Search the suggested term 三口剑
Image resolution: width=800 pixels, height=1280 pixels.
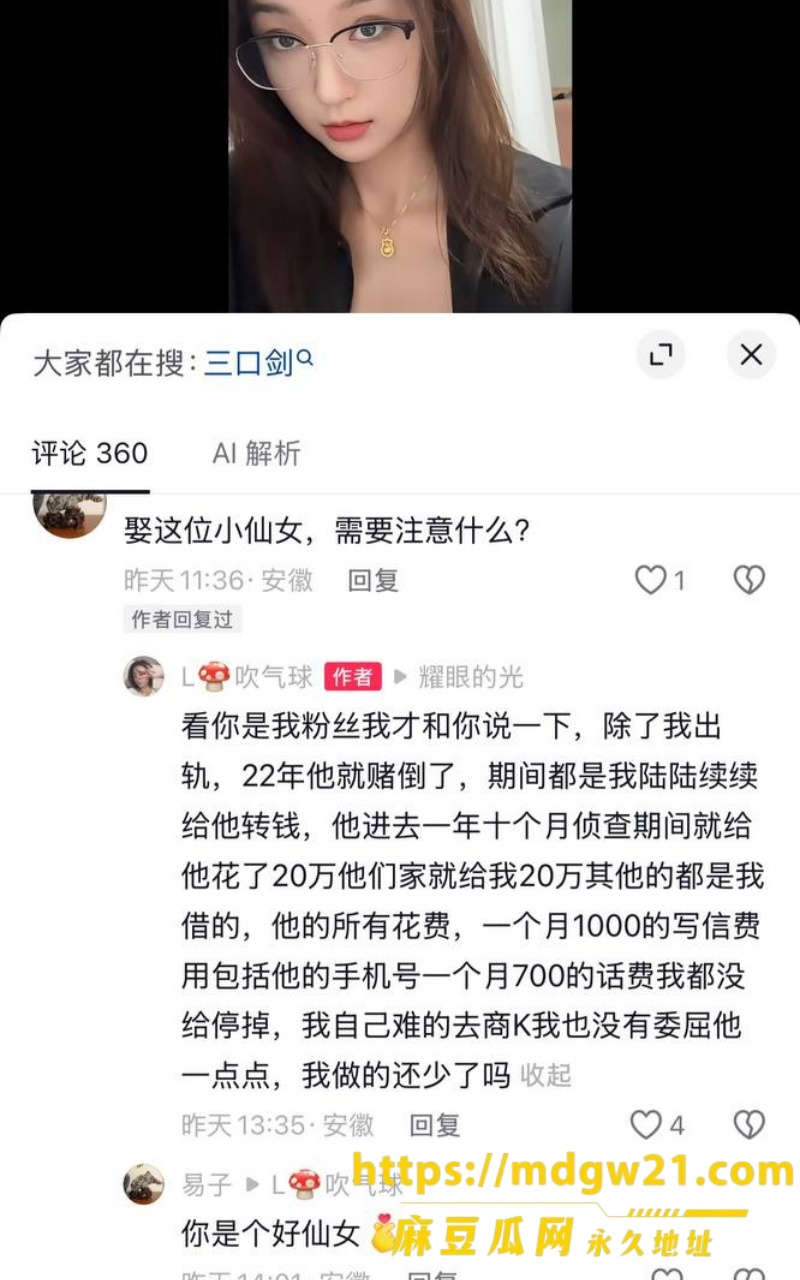(259, 362)
